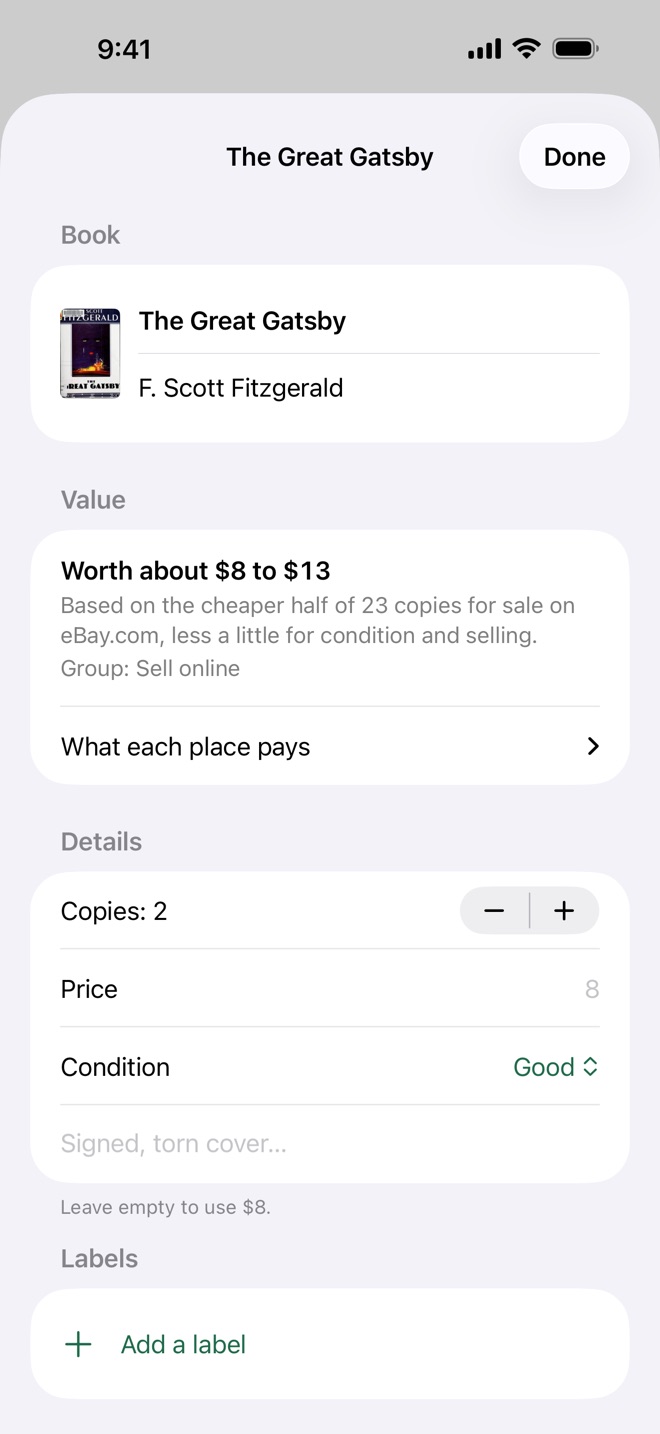Tap the condition notes field
Screen dimensions: 660x1434
click(x=330, y=1144)
